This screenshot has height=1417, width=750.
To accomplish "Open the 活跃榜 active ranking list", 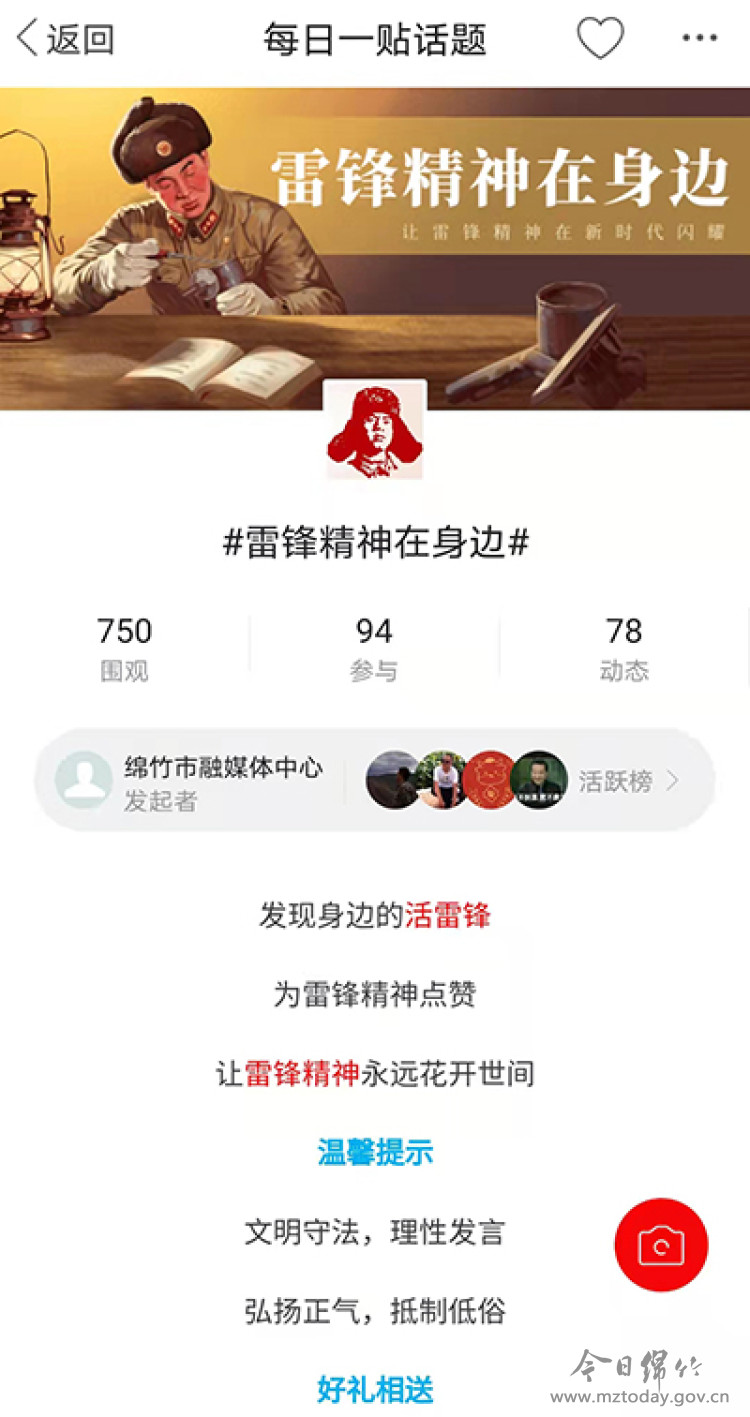I will [x=627, y=781].
